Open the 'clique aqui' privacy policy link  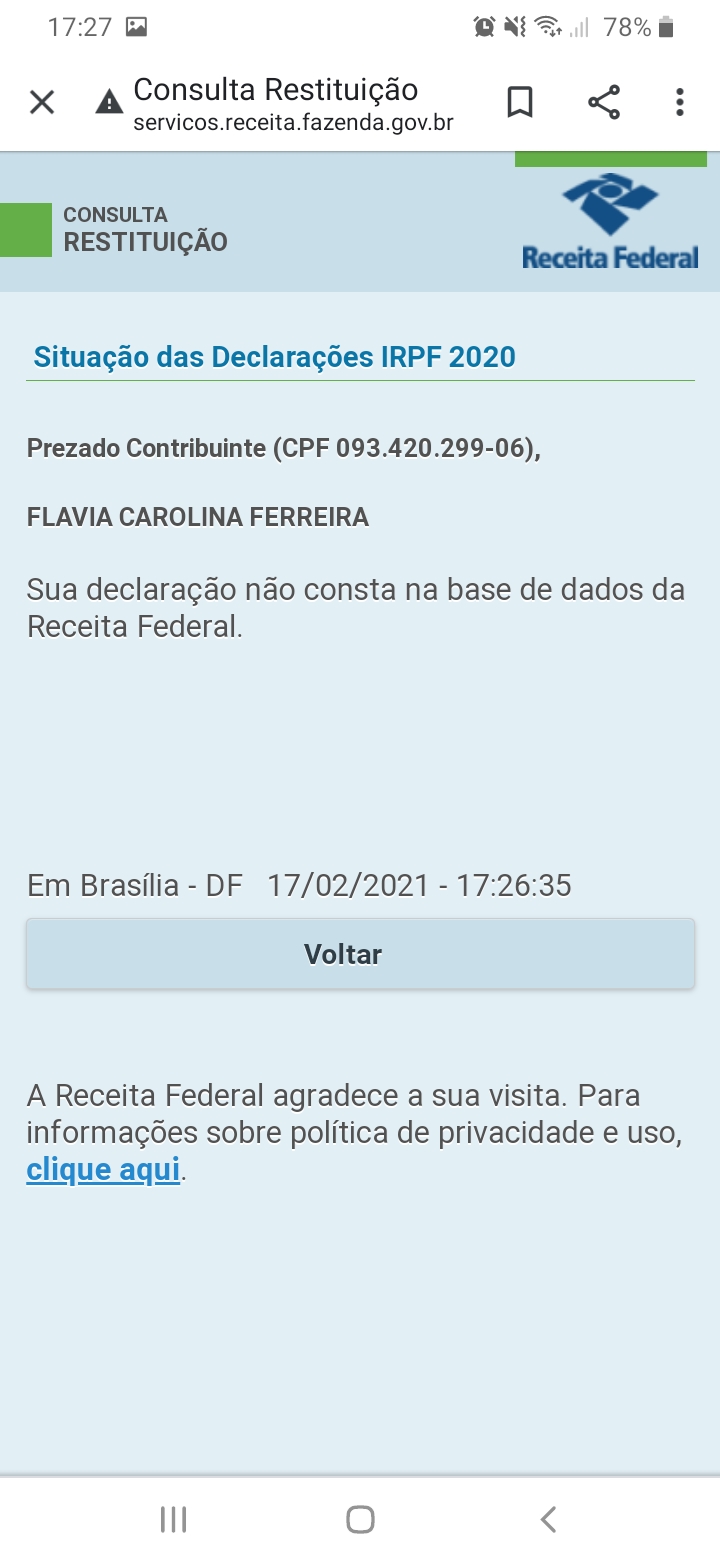(x=103, y=1169)
